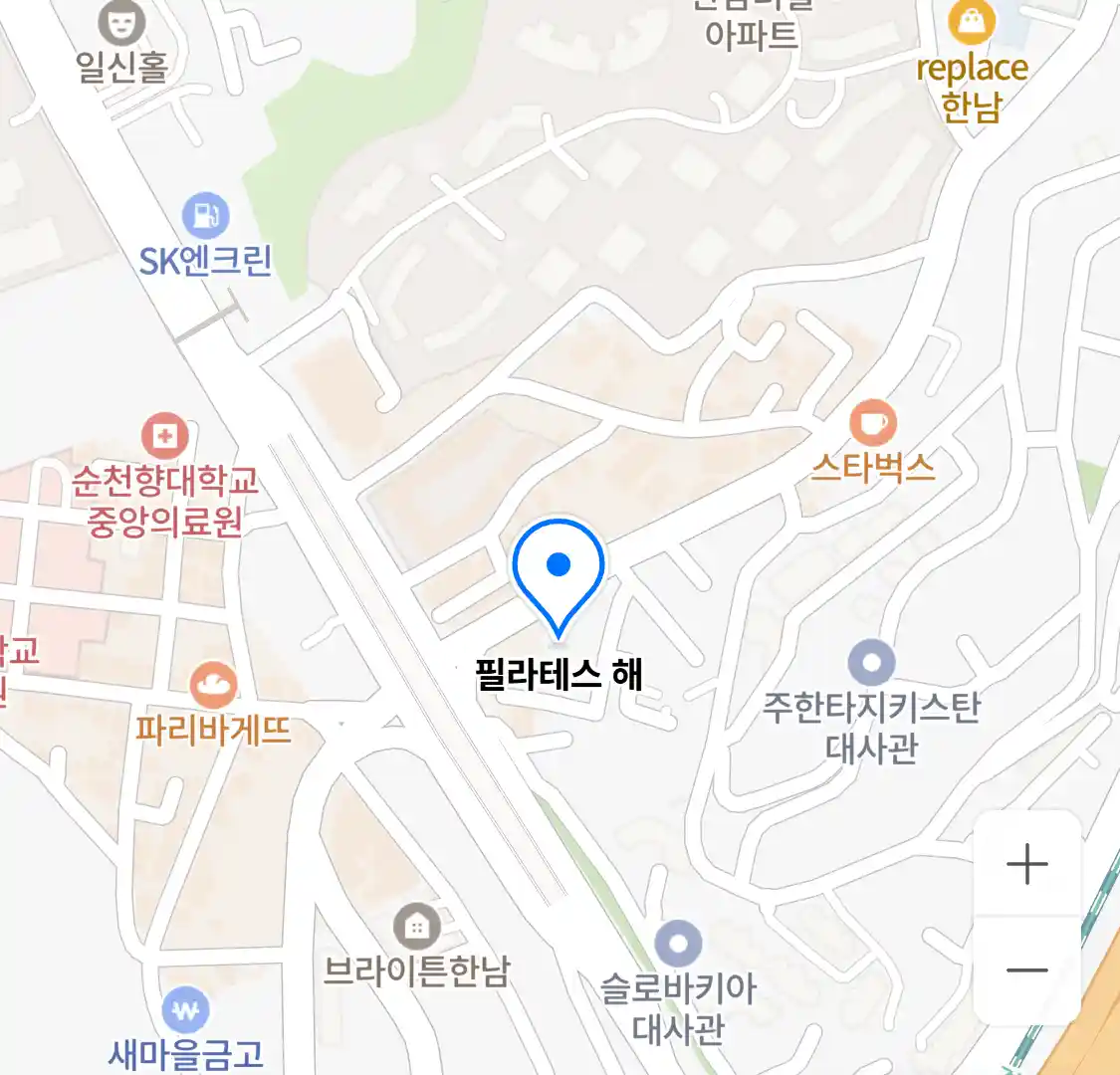
Task: Zoom out with the minus button
Action: [1026, 969]
